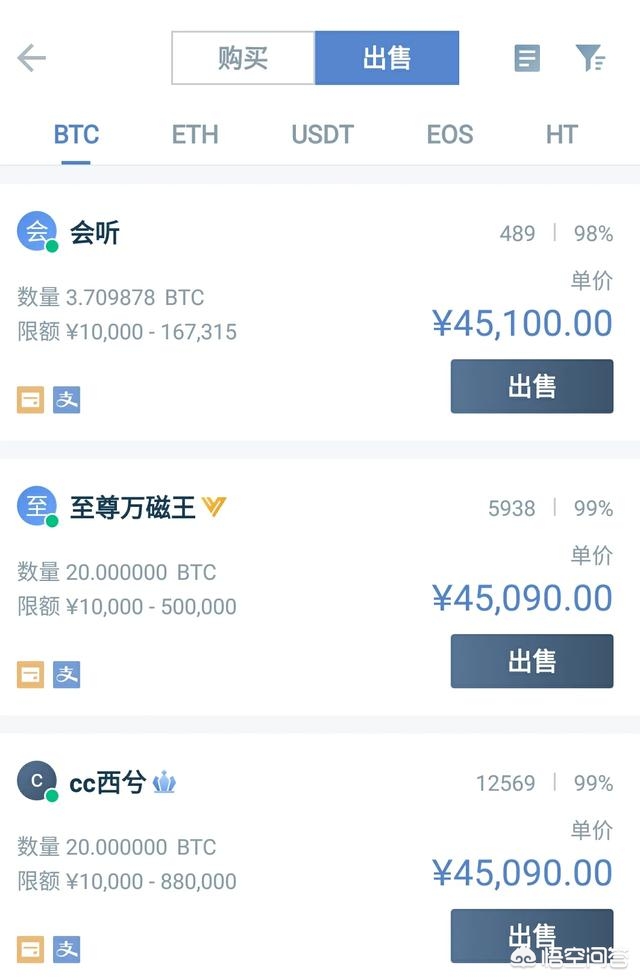
Task: Sell to 至尊万磁王 with the 出售 button
Action: 531,661
